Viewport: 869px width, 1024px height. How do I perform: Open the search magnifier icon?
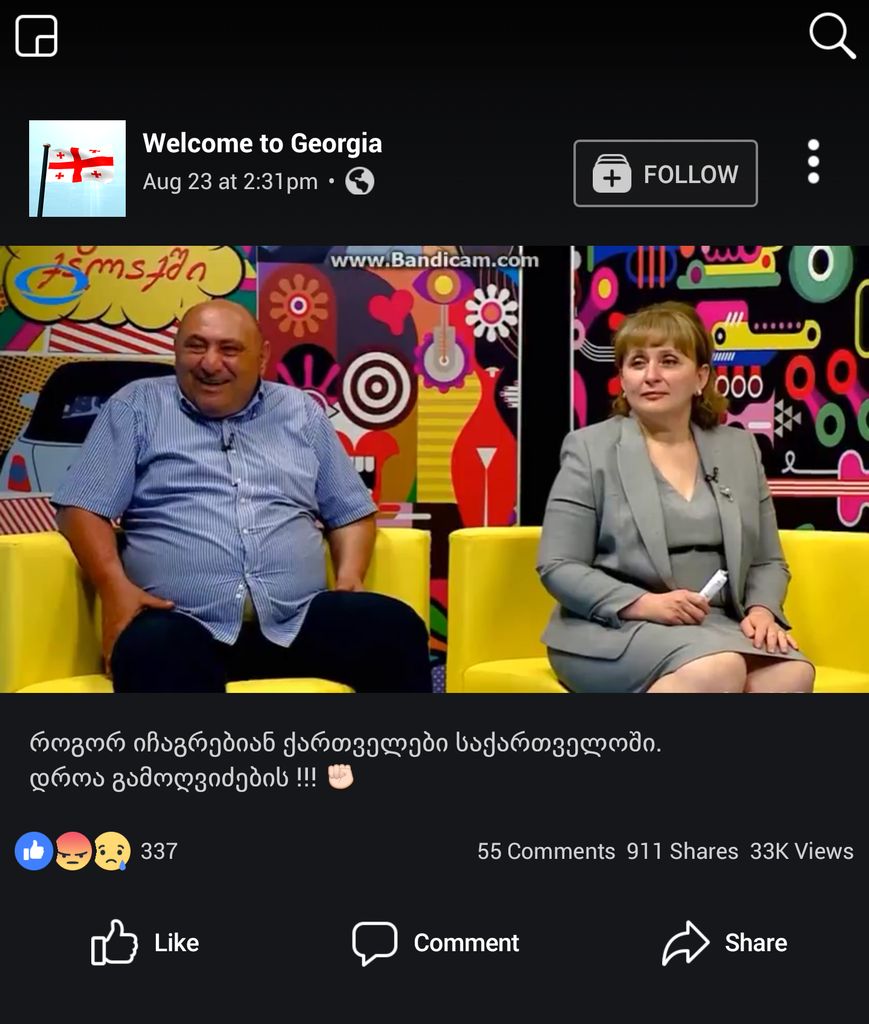pos(831,36)
